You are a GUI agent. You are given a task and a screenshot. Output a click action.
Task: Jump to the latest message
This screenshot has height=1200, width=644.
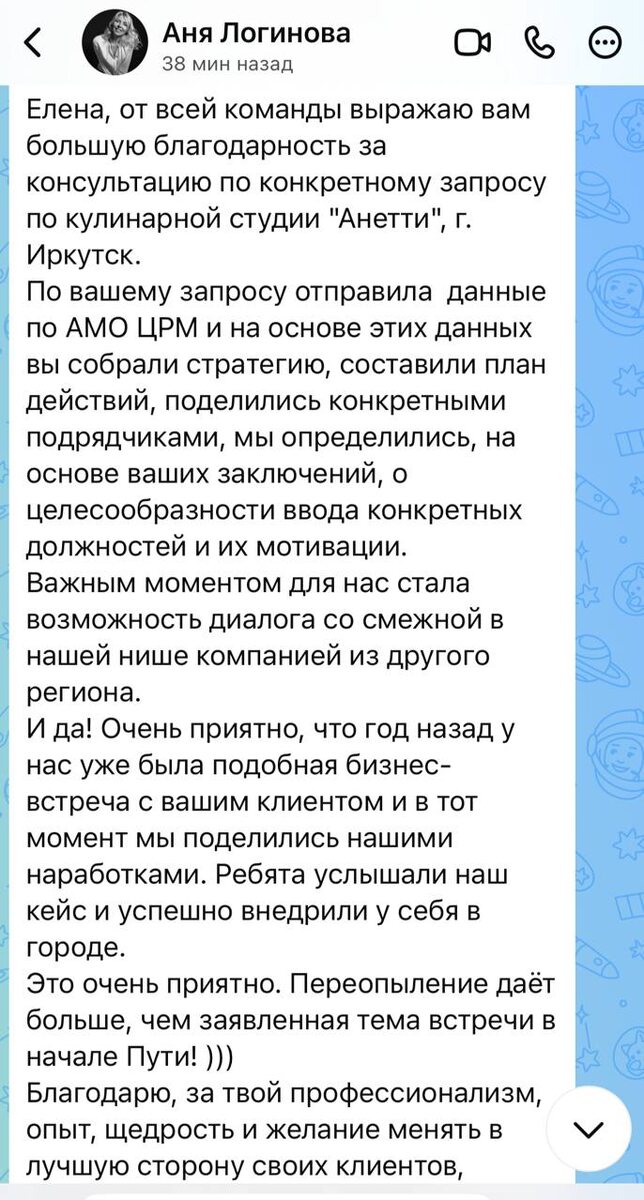590,1130
